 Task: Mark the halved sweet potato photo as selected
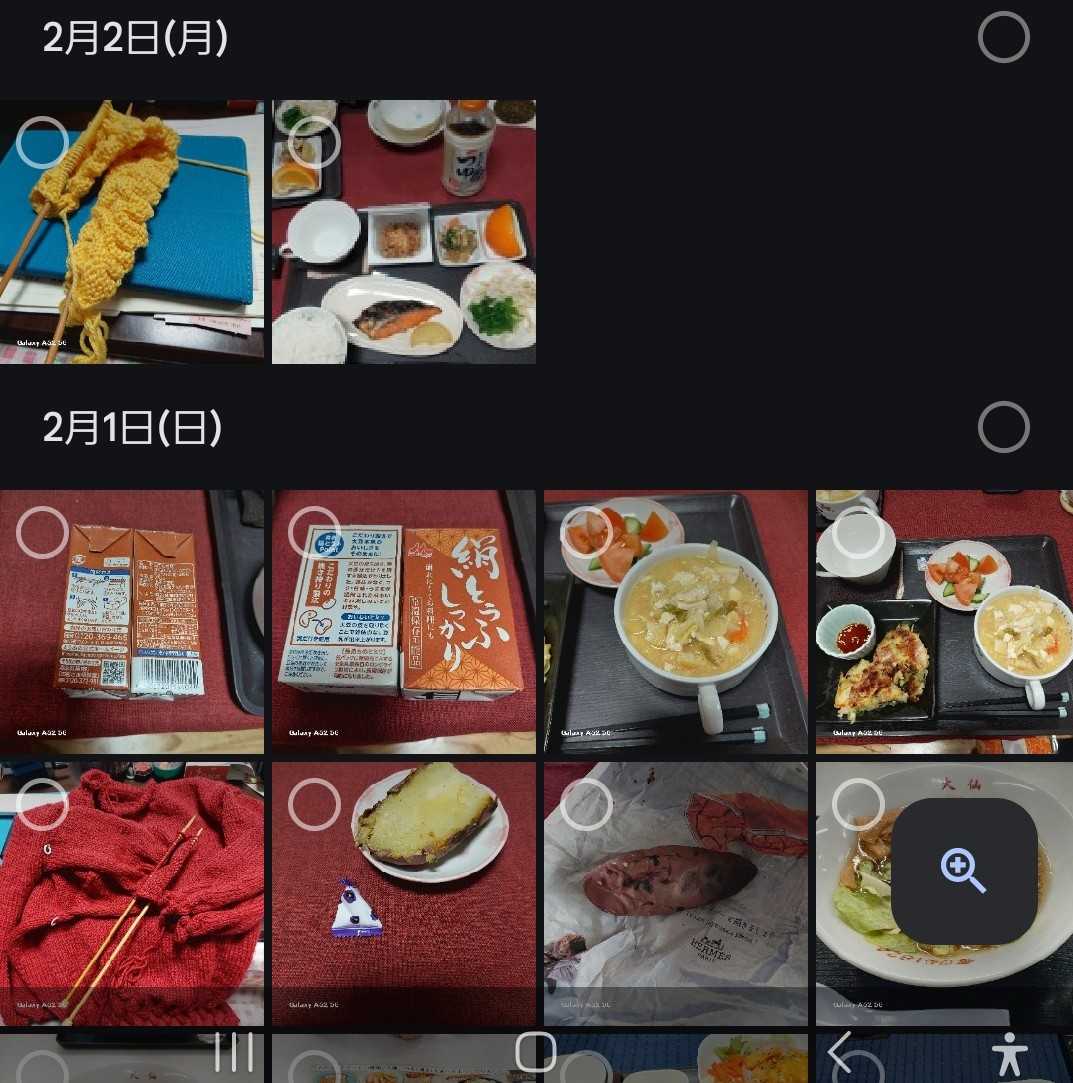(x=314, y=804)
